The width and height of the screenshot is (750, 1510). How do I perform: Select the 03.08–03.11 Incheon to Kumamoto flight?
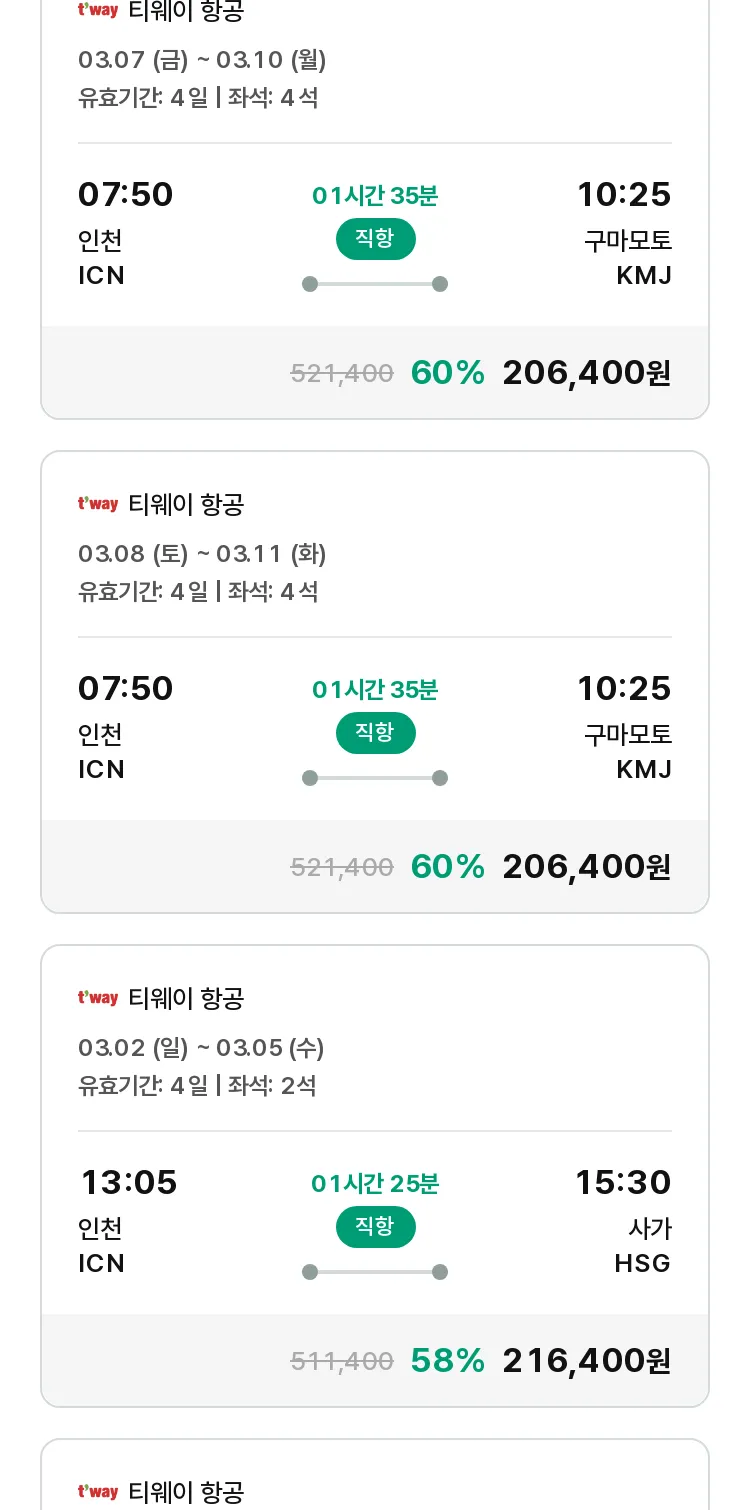tap(375, 682)
